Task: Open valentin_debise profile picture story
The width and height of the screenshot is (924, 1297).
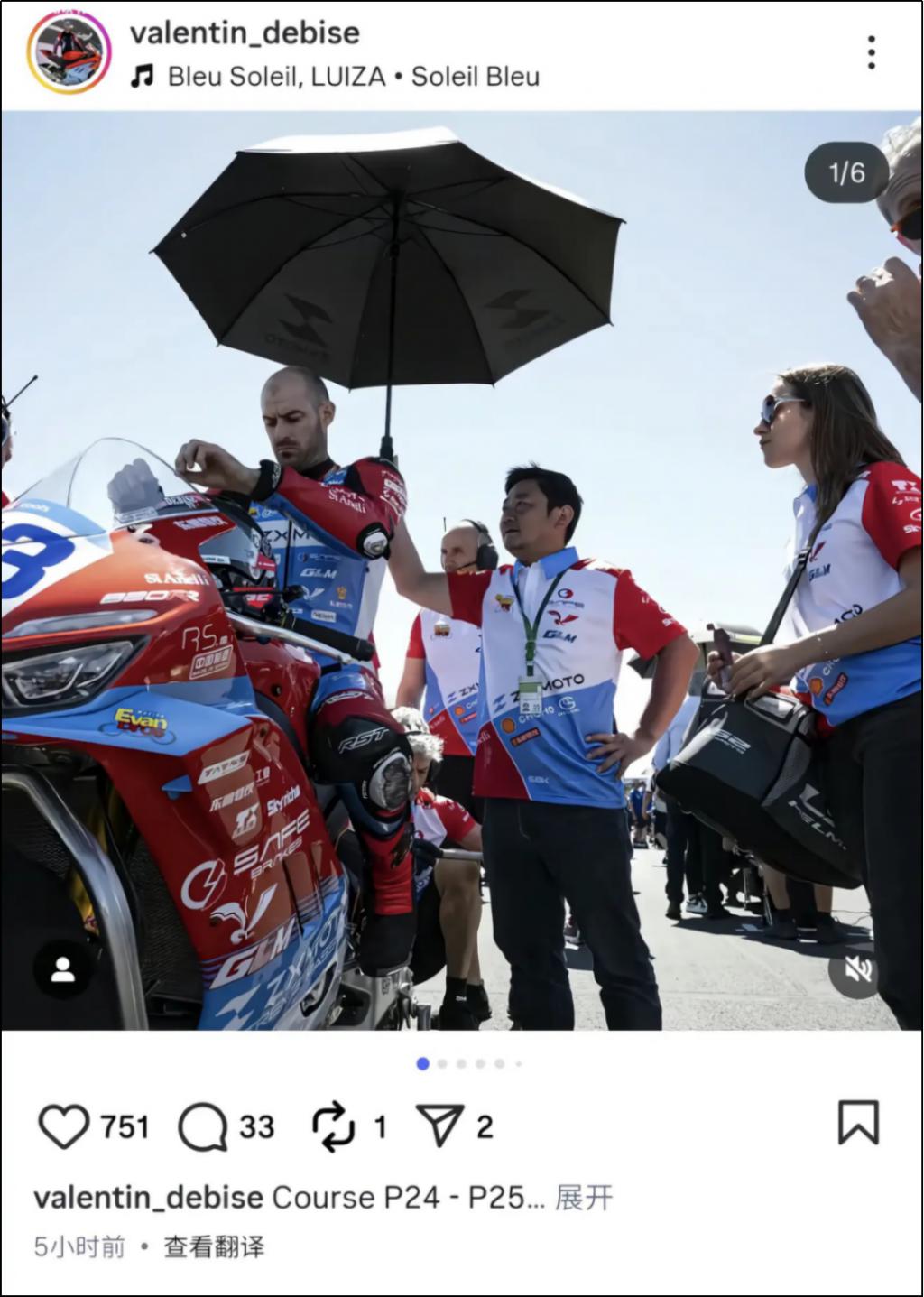Action: (x=69, y=52)
